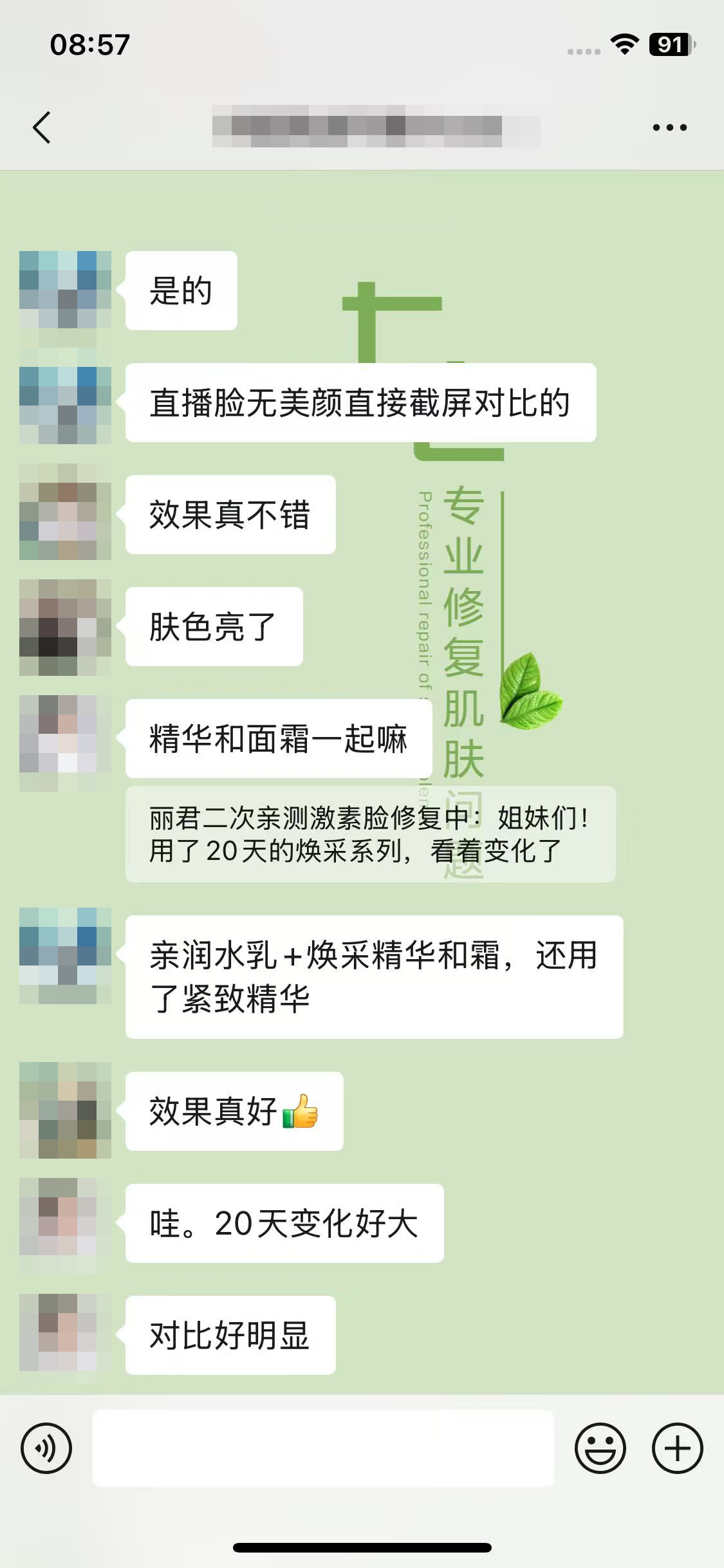
Task: Open the three-dot chat options menu
Action: [x=669, y=127]
